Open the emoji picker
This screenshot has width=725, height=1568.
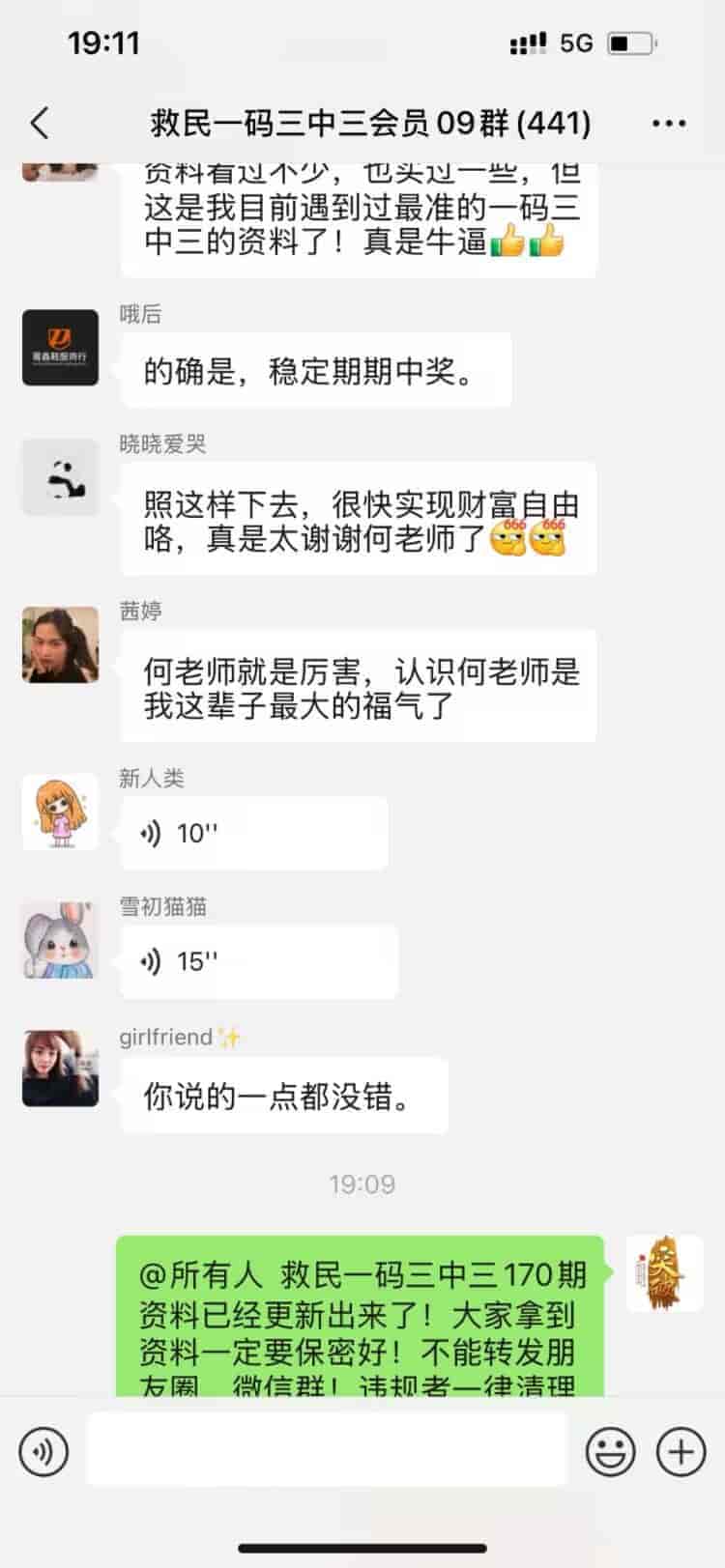pos(611,1451)
